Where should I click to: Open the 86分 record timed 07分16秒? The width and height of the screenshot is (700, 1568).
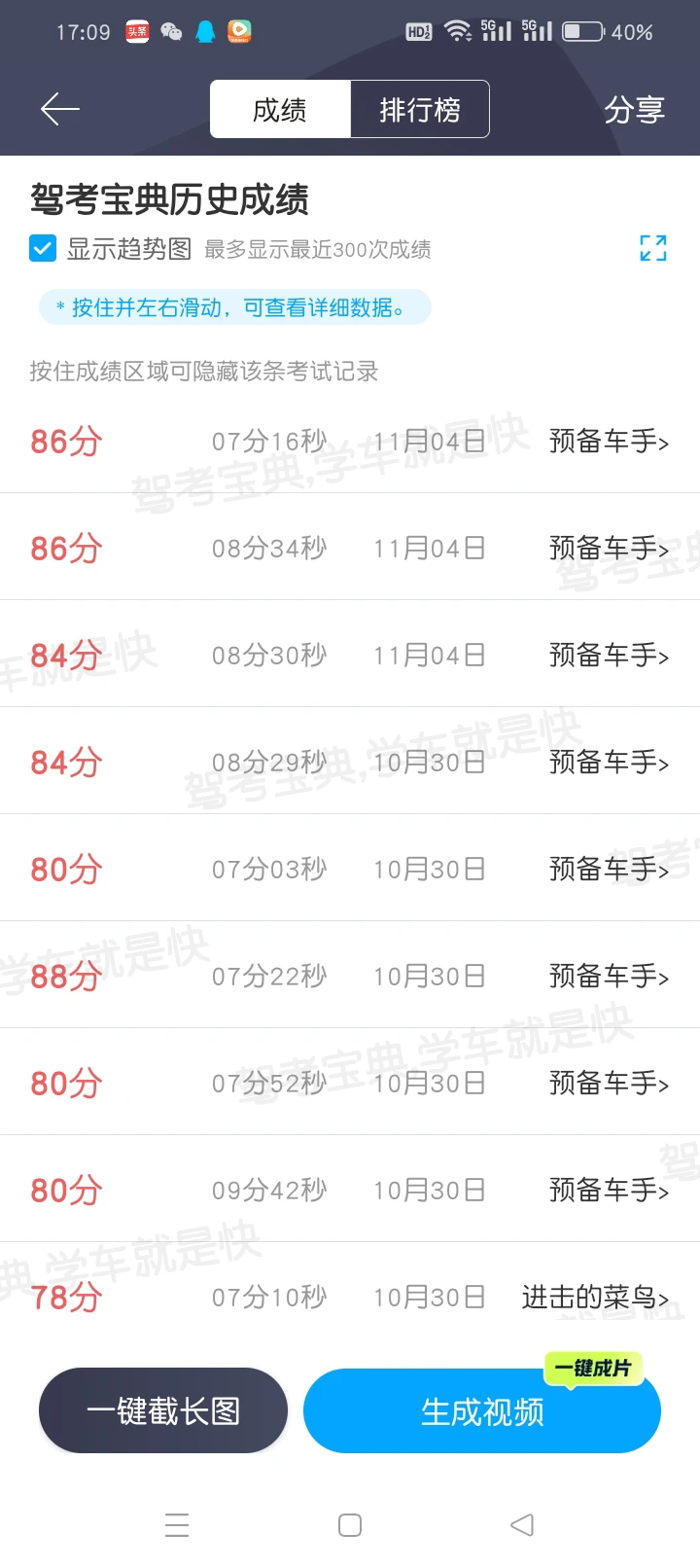pyautogui.click(x=350, y=441)
